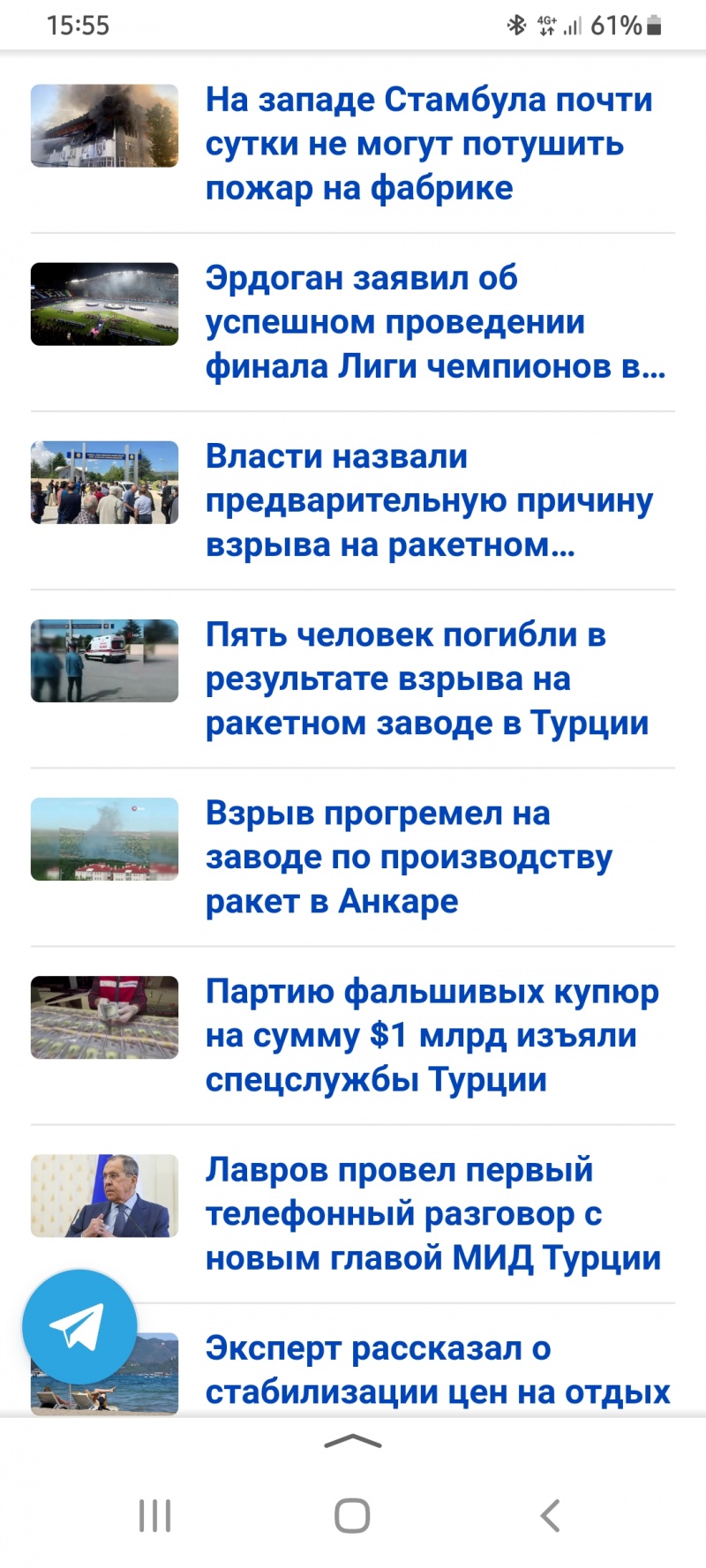706x1568 pixels.
Task: Open recent apps from the navigation bar
Action: [155, 1516]
